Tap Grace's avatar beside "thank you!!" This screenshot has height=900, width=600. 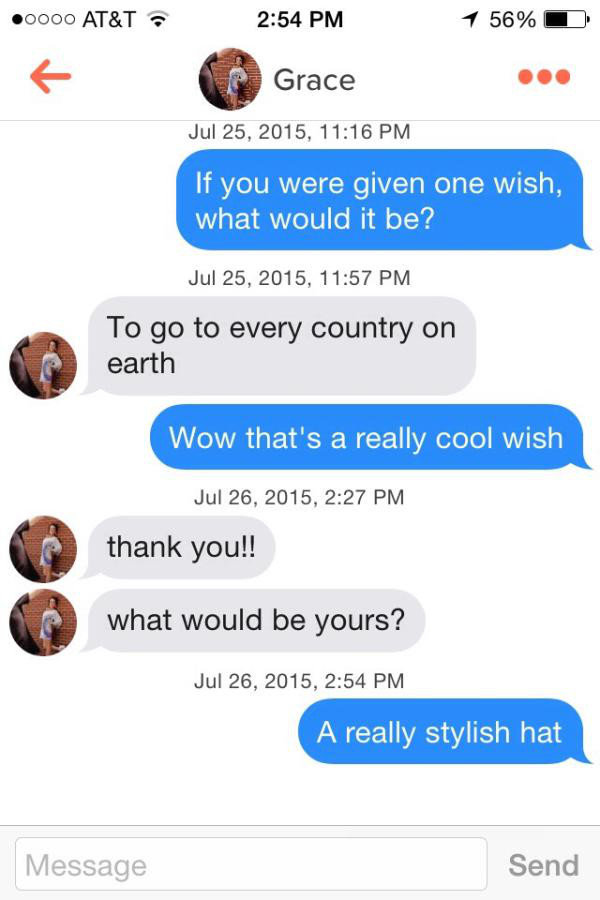tap(43, 548)
